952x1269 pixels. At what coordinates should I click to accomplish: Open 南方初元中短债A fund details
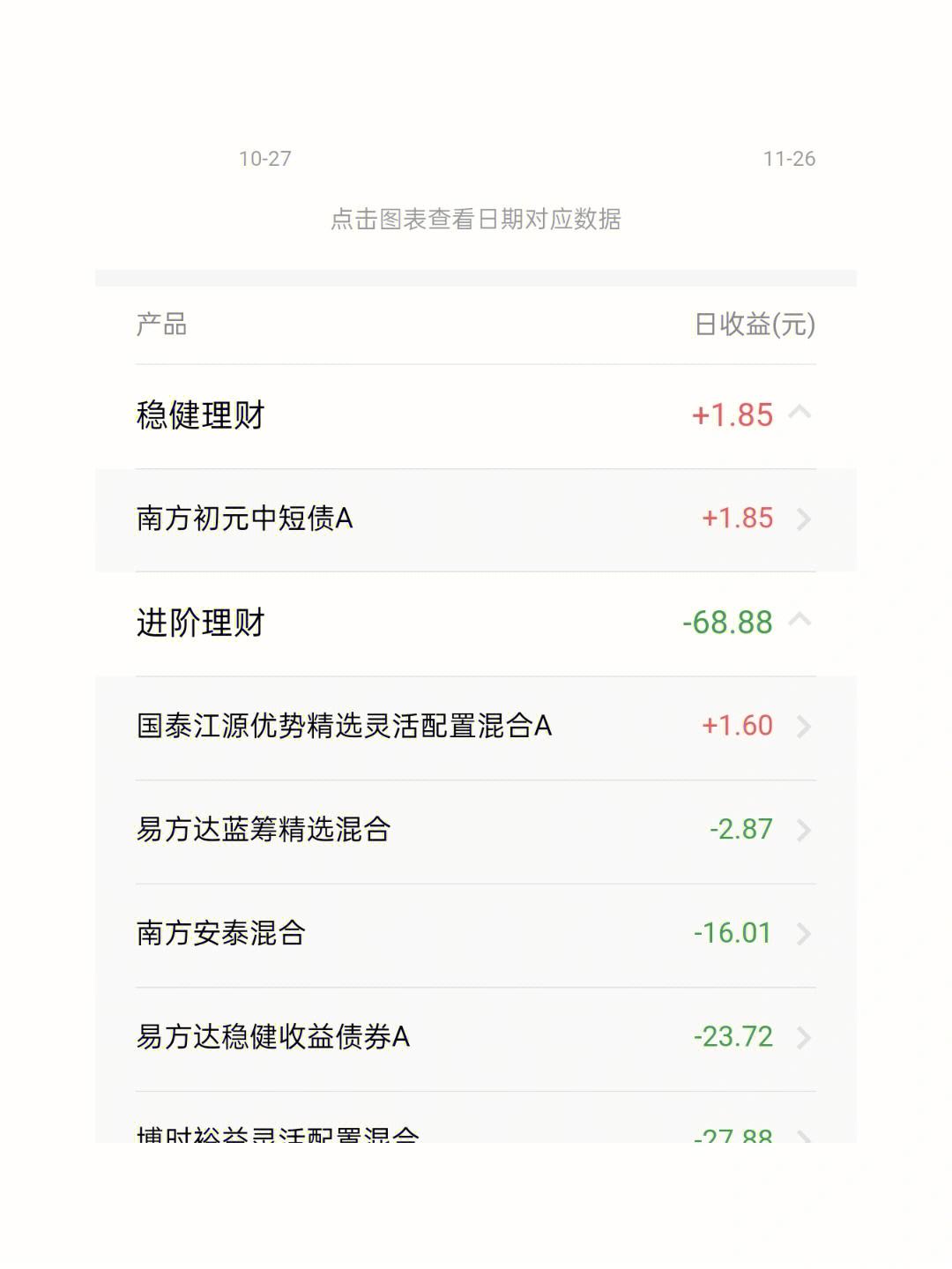tap(475, 519)
